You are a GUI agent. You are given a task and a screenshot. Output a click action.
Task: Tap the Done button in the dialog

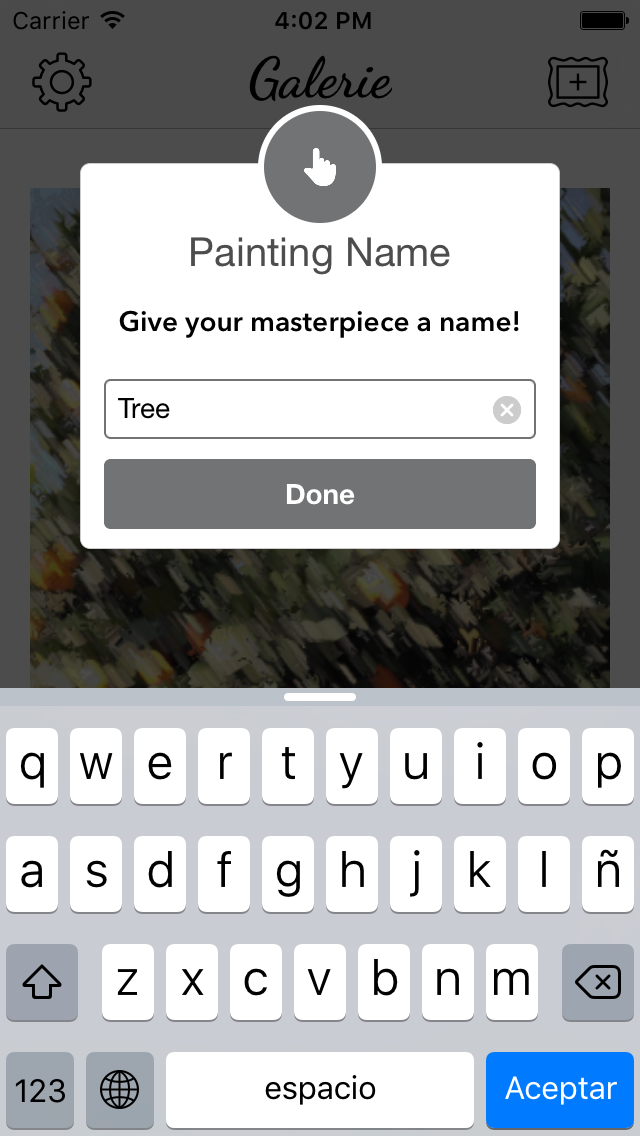coord(320,494)
